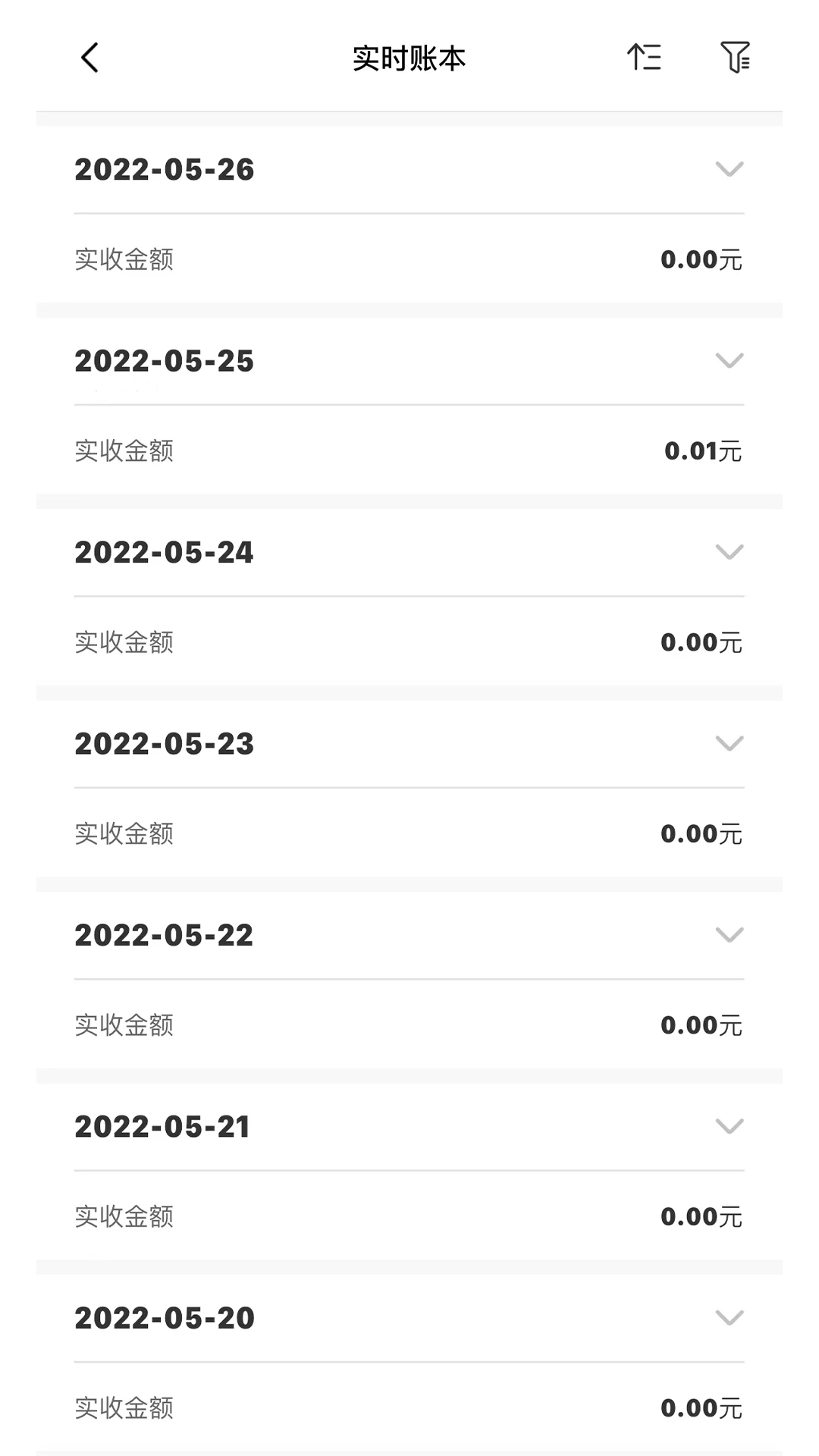Open the sort options icon
The width and height of the screenshot is (819, 1456).
click(x=645, y=58)
